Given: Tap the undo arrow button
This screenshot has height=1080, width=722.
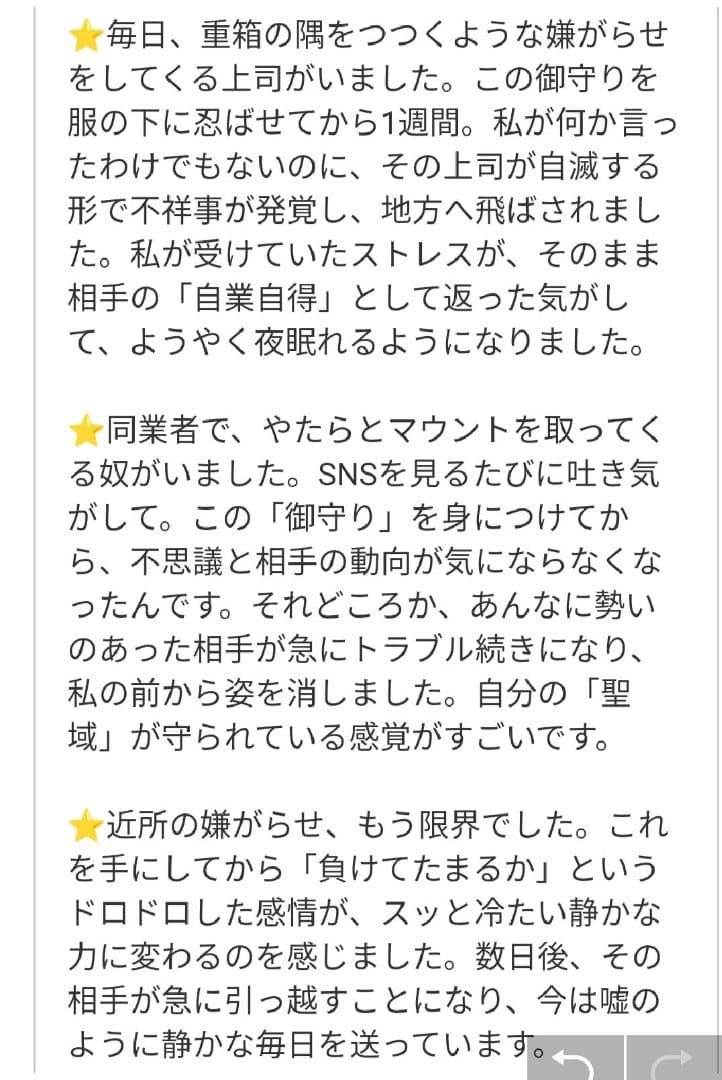Looking at the screenshot, I should point(575,1058).
